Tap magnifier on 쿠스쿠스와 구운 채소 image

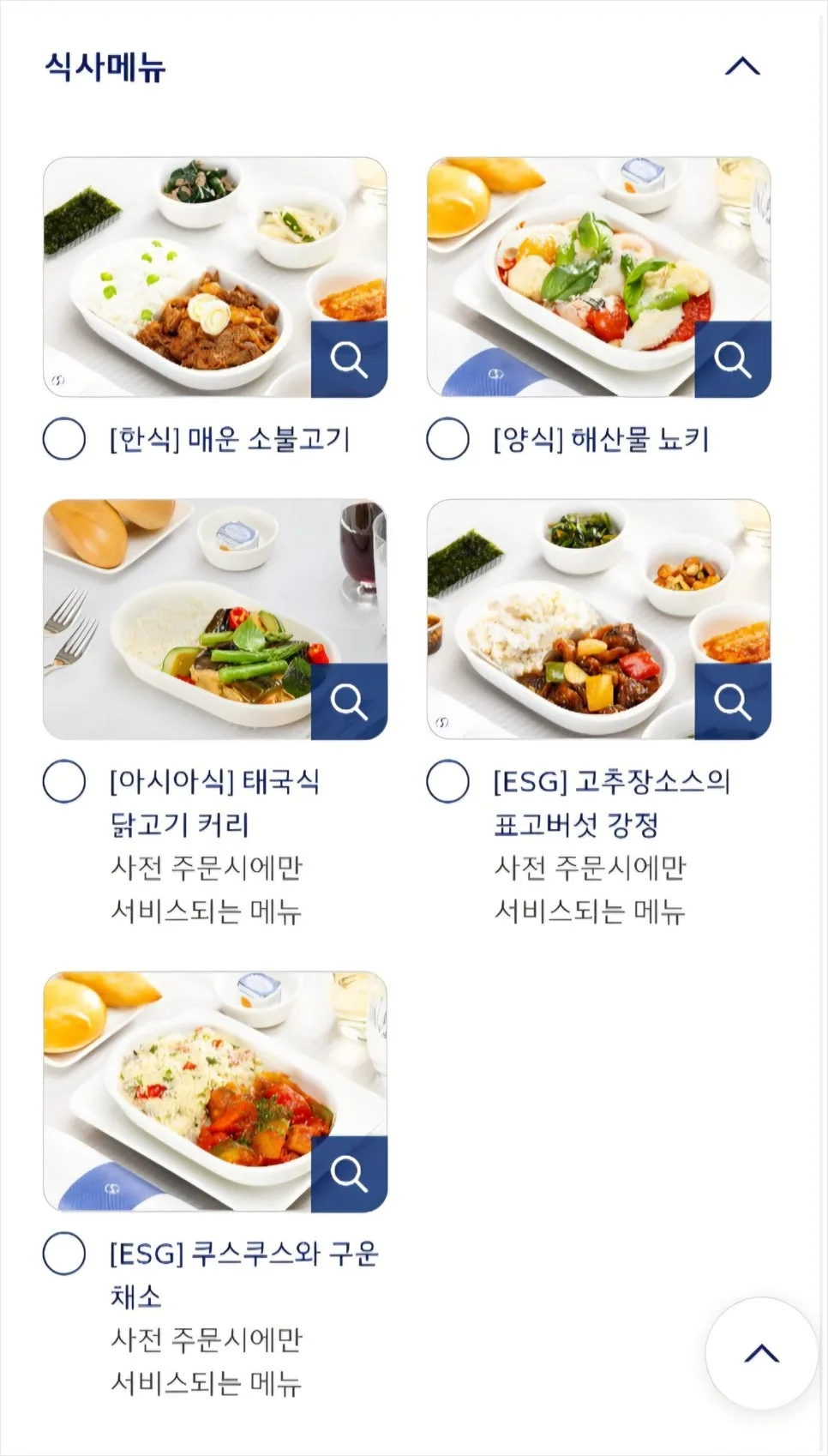click(x=349, y=1174)
